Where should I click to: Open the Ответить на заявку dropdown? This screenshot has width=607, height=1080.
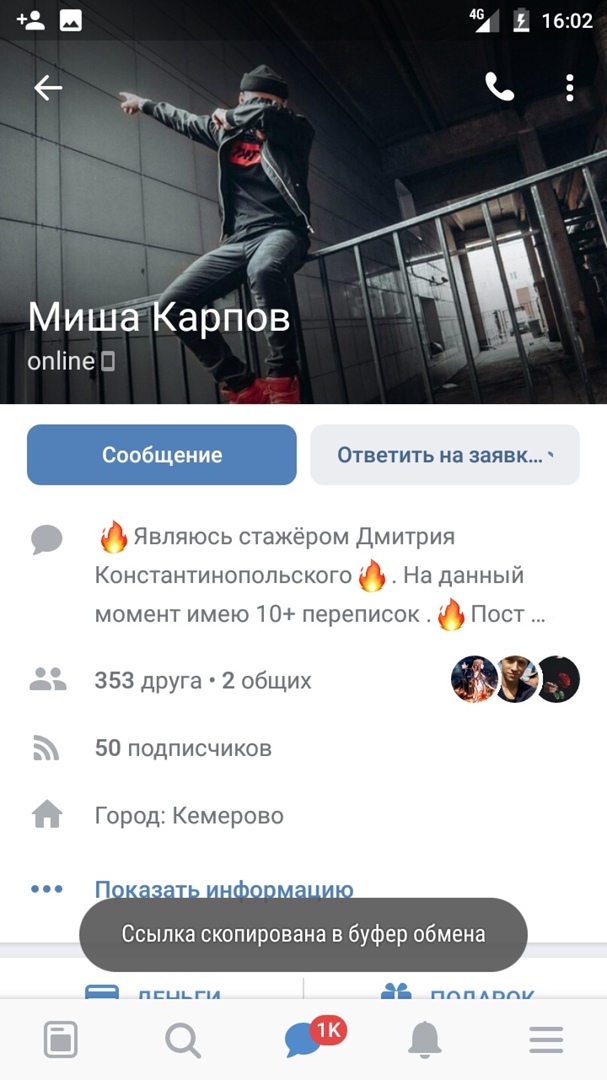[445, 455]
